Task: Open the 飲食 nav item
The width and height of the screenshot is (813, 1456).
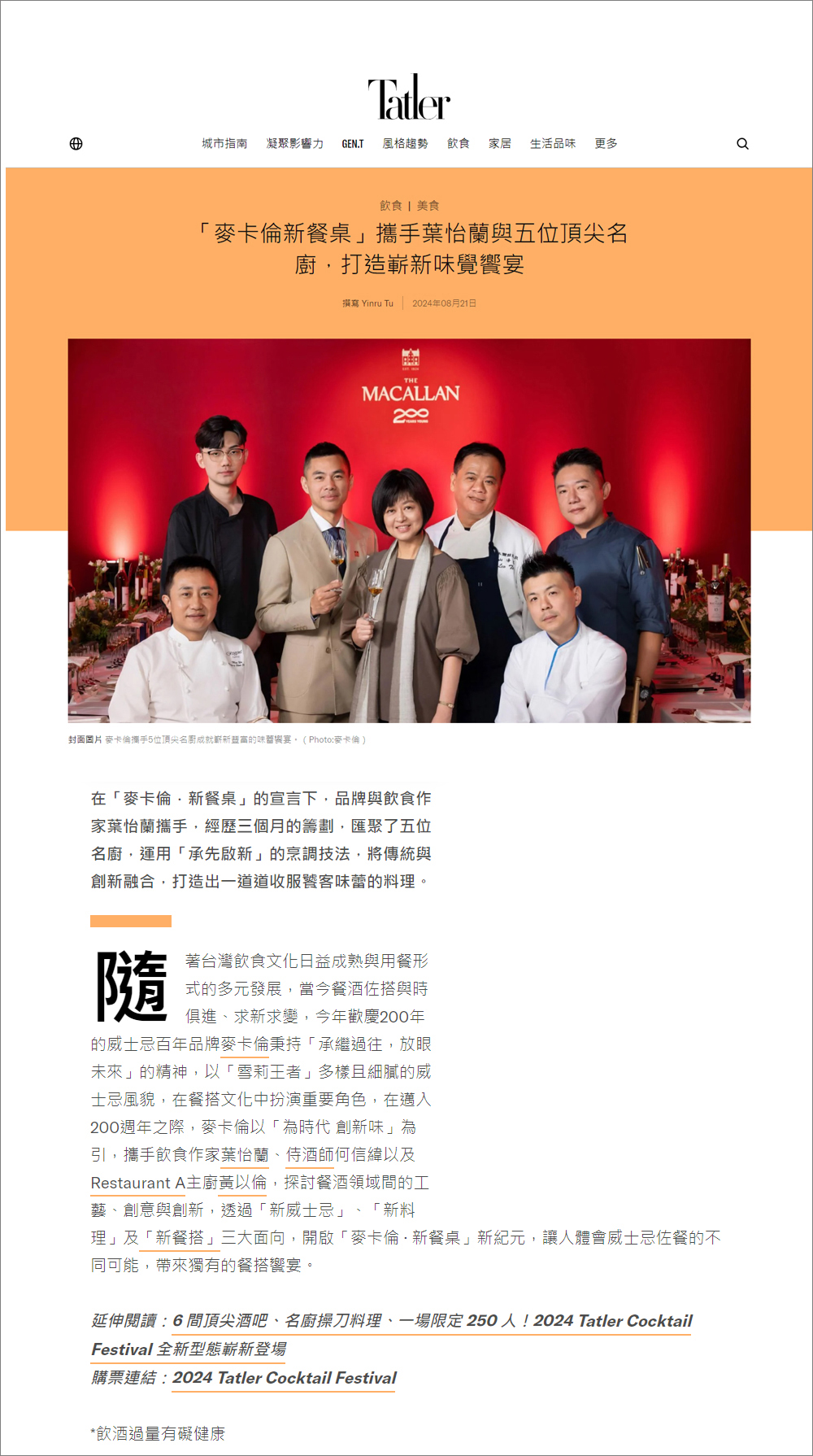Action: tap(459, 144)
